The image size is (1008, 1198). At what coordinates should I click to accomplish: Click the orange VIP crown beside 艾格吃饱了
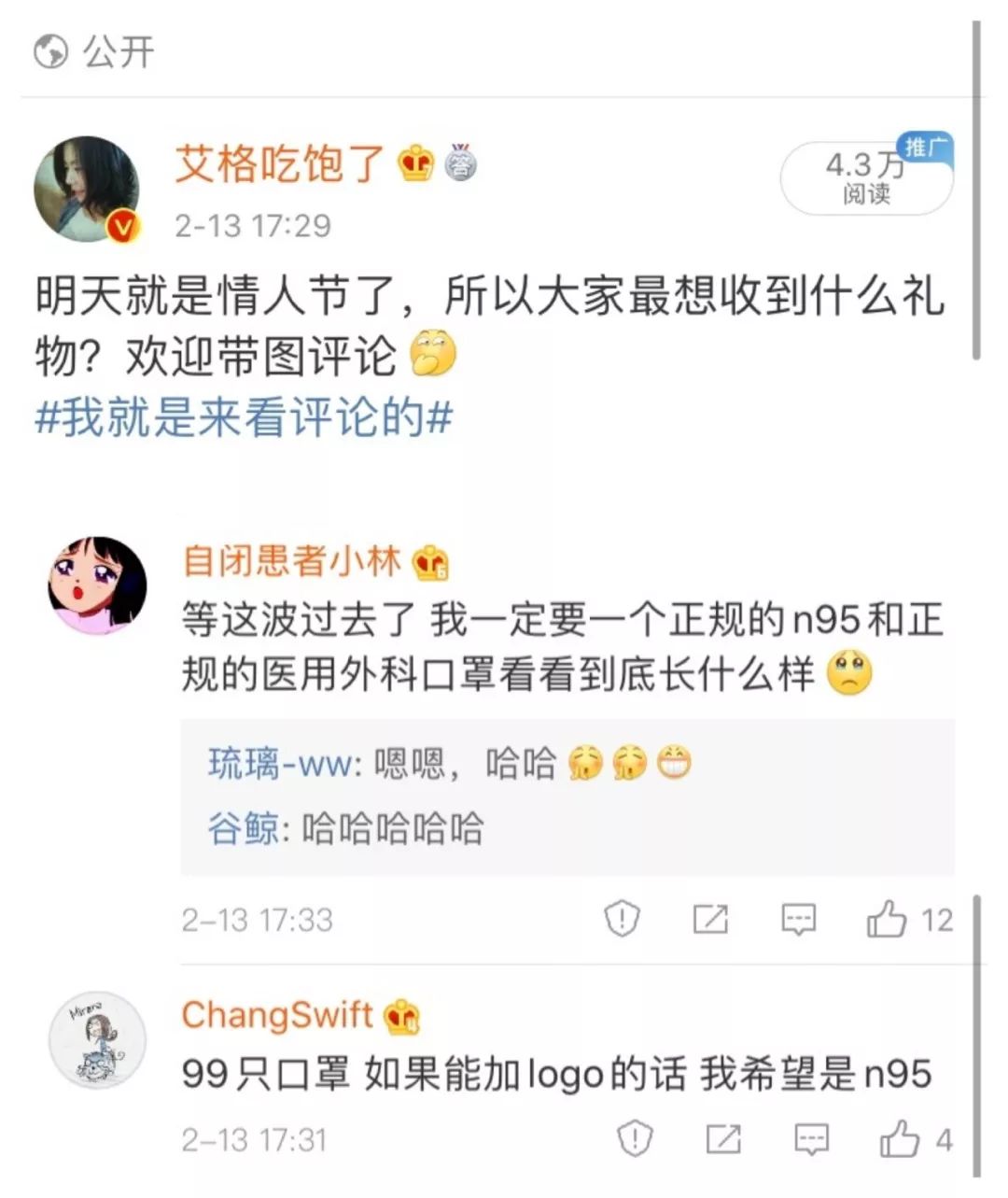413,163
